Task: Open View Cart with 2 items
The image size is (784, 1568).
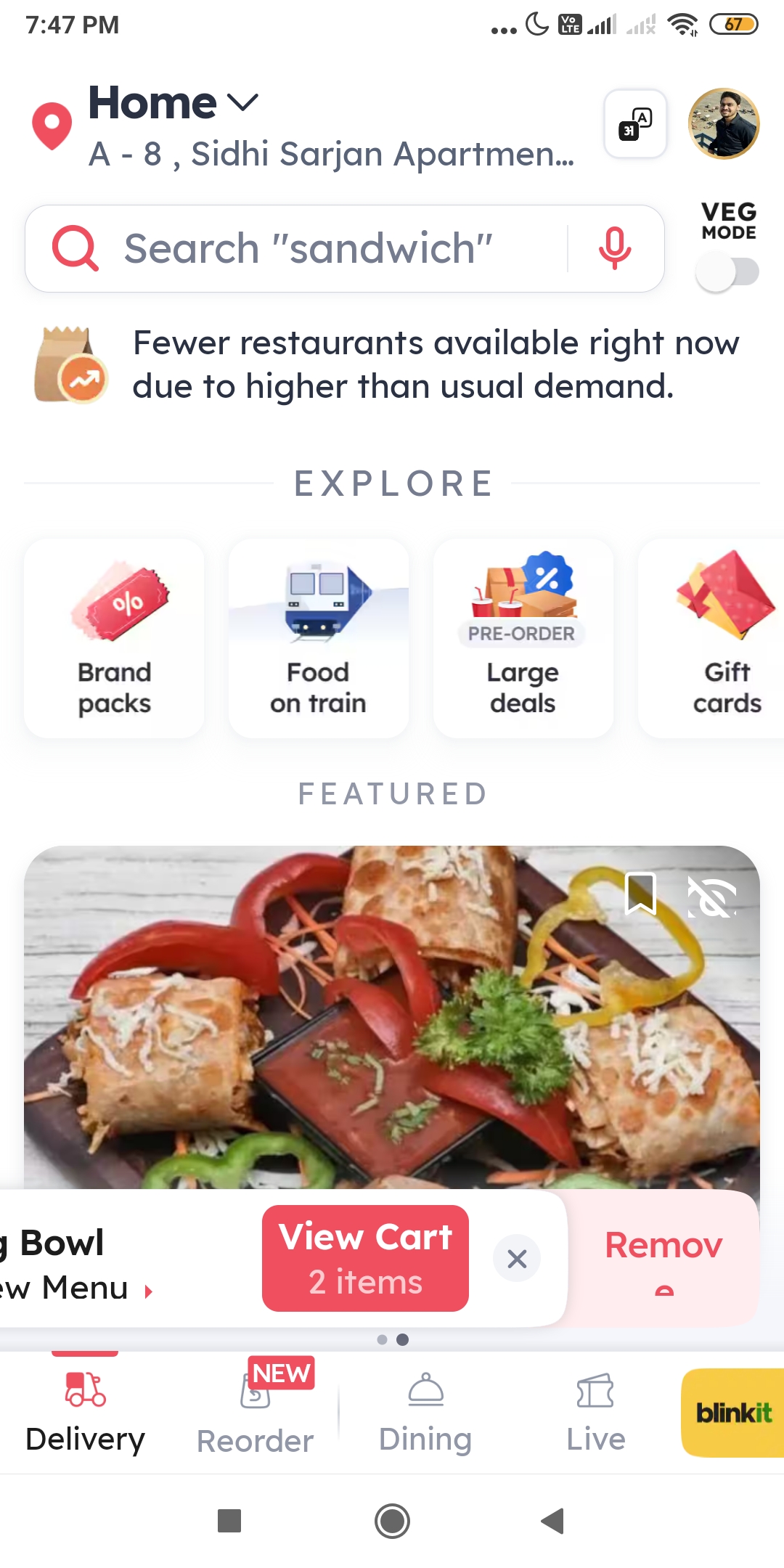Action: (x=365, y=1258)
